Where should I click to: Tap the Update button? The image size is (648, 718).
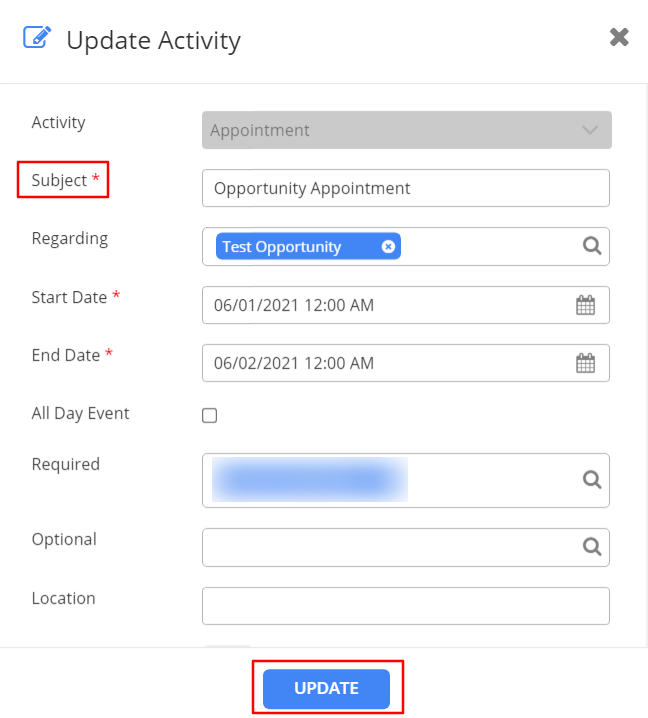[x=326, y=688]
